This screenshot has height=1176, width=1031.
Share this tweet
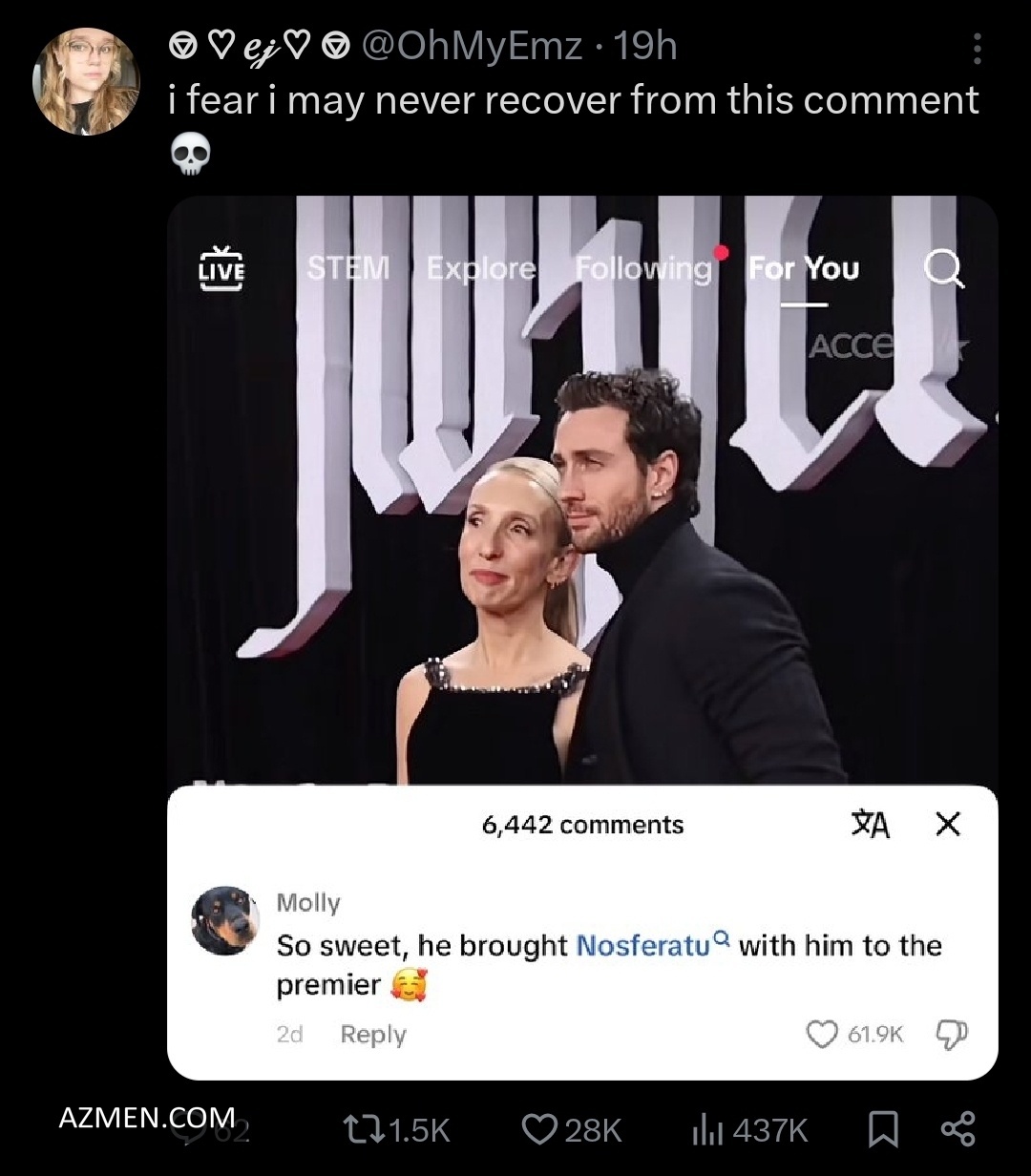coord(957,1129)
